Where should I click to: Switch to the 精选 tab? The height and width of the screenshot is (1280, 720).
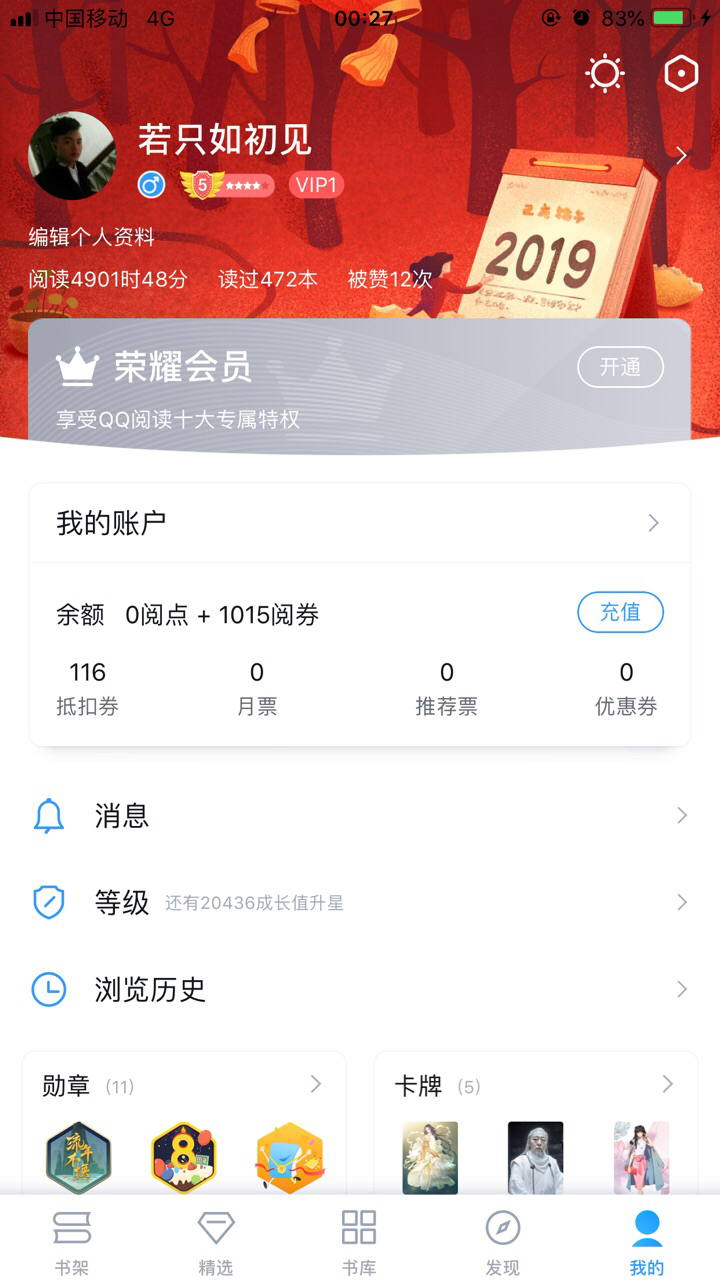pyautogui.click(x=216, y=1241)
